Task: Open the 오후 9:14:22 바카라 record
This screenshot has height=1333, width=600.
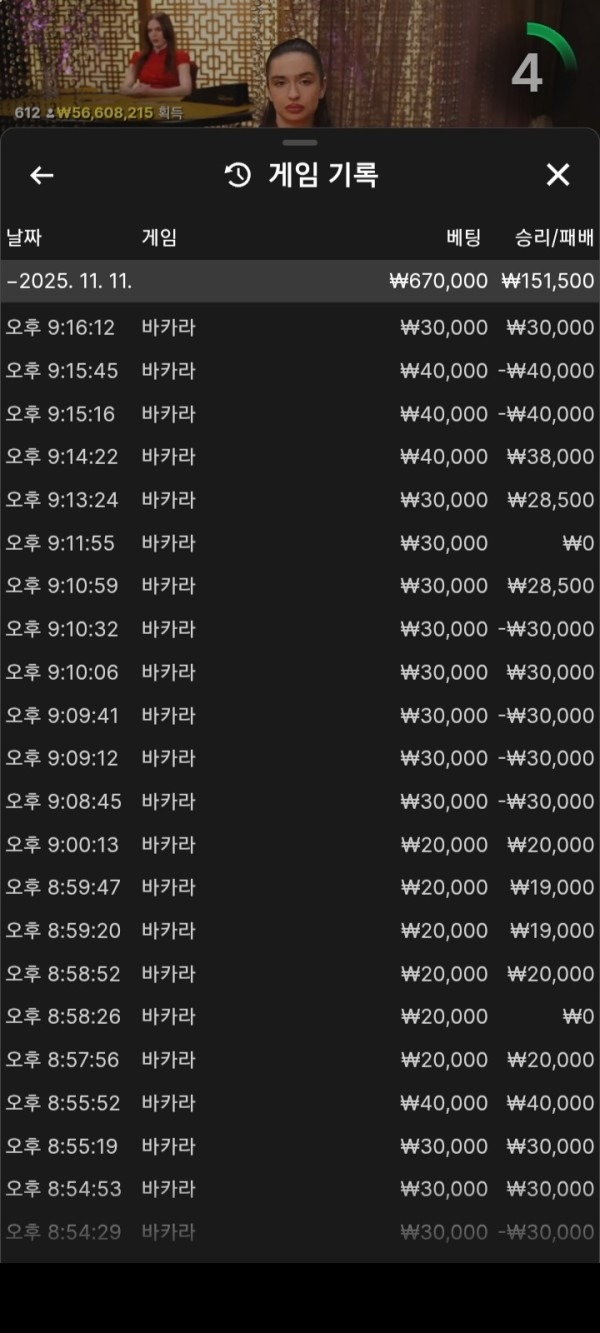Action: point(300,457)
